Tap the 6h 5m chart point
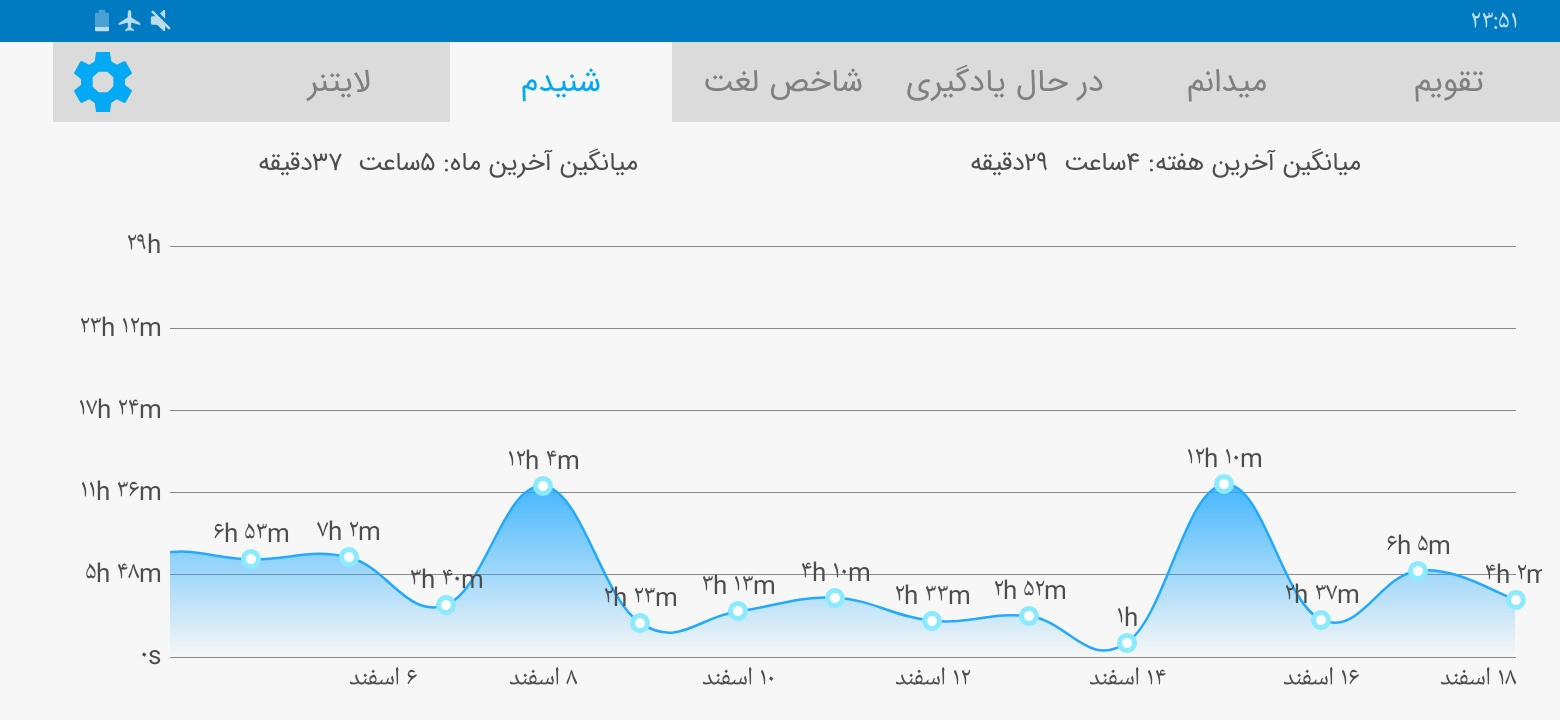This screenshot has width=1560, height=720. (x=1418, y=570)
